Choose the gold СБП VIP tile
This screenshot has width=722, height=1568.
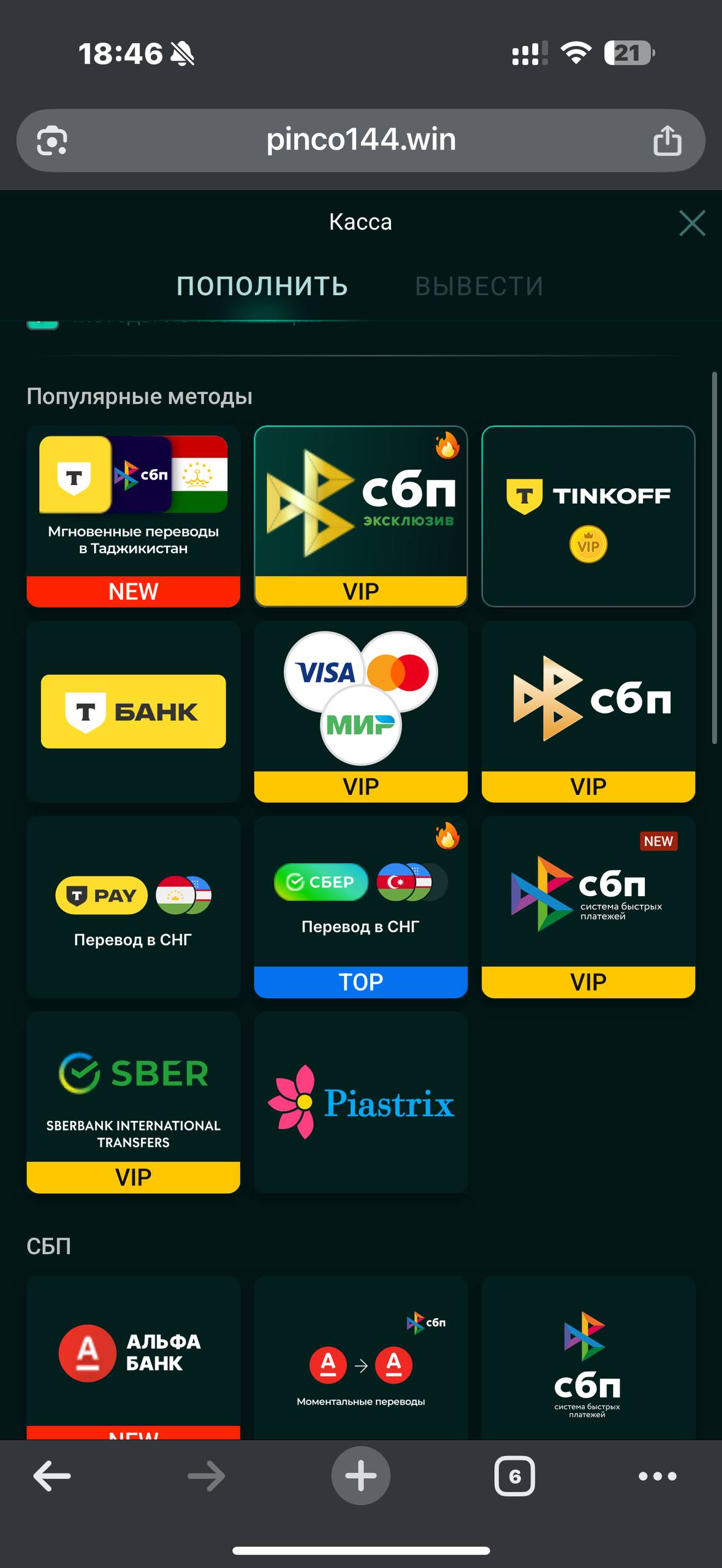[x=588, y=711]
